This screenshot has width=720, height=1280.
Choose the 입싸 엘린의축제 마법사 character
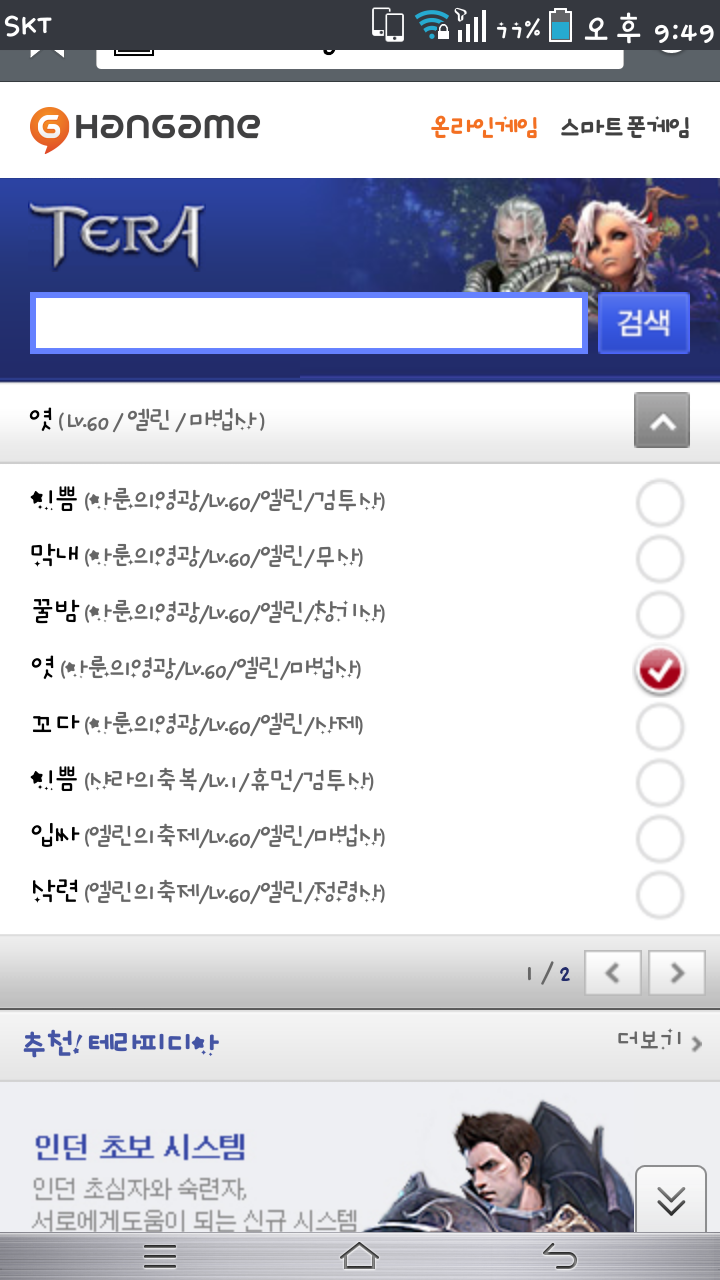660,838
